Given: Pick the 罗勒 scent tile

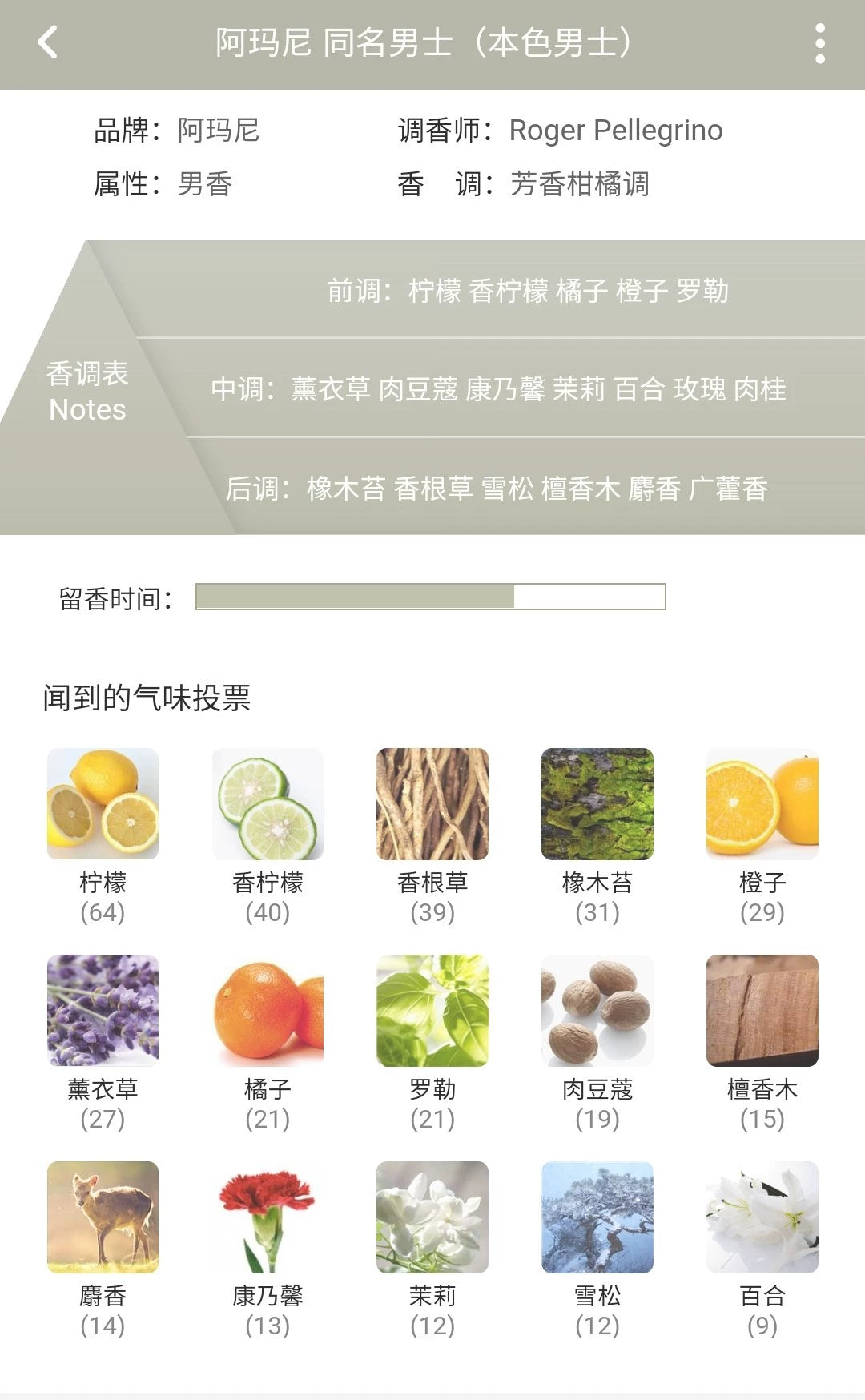Looking at the screenshot, I should (x=432, y=1011).
